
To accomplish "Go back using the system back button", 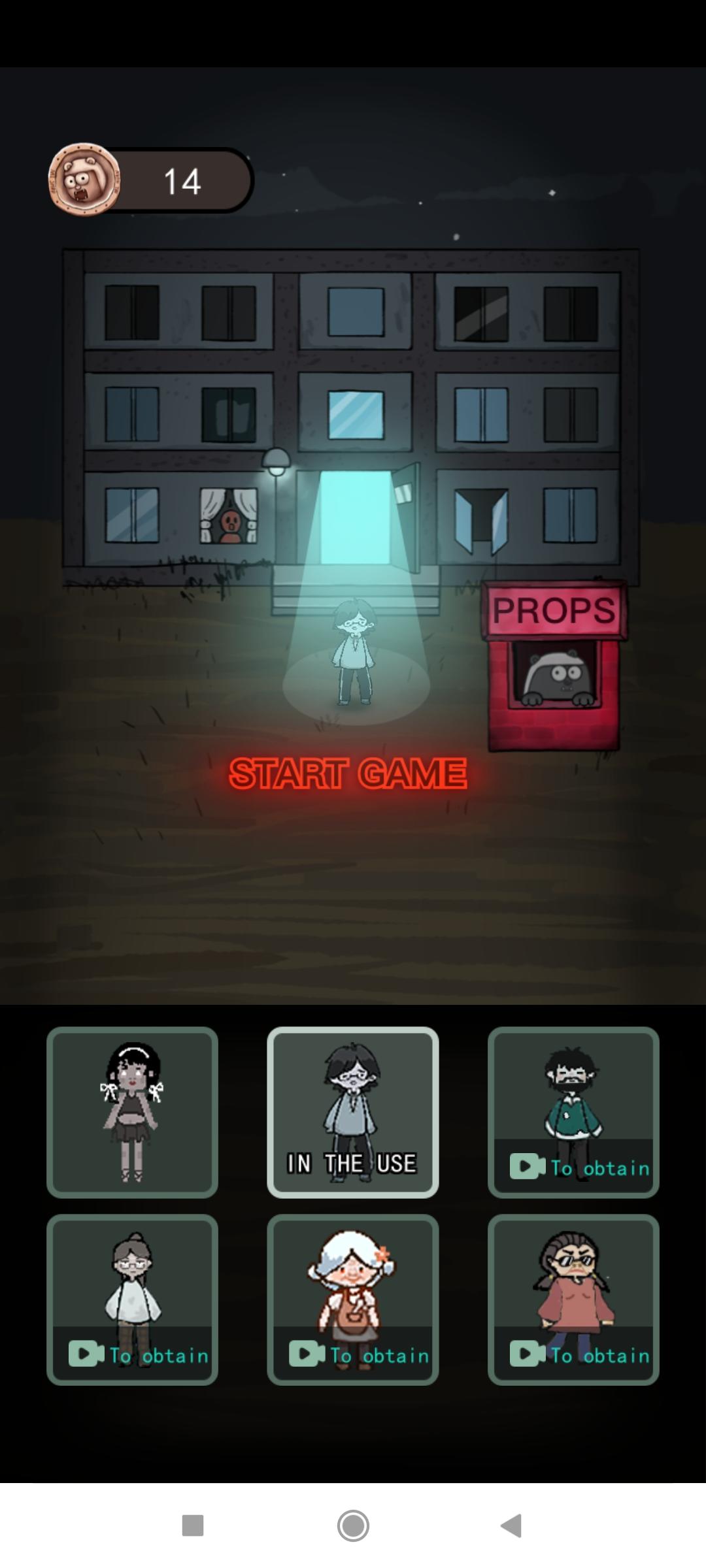I will (512, 1526).
